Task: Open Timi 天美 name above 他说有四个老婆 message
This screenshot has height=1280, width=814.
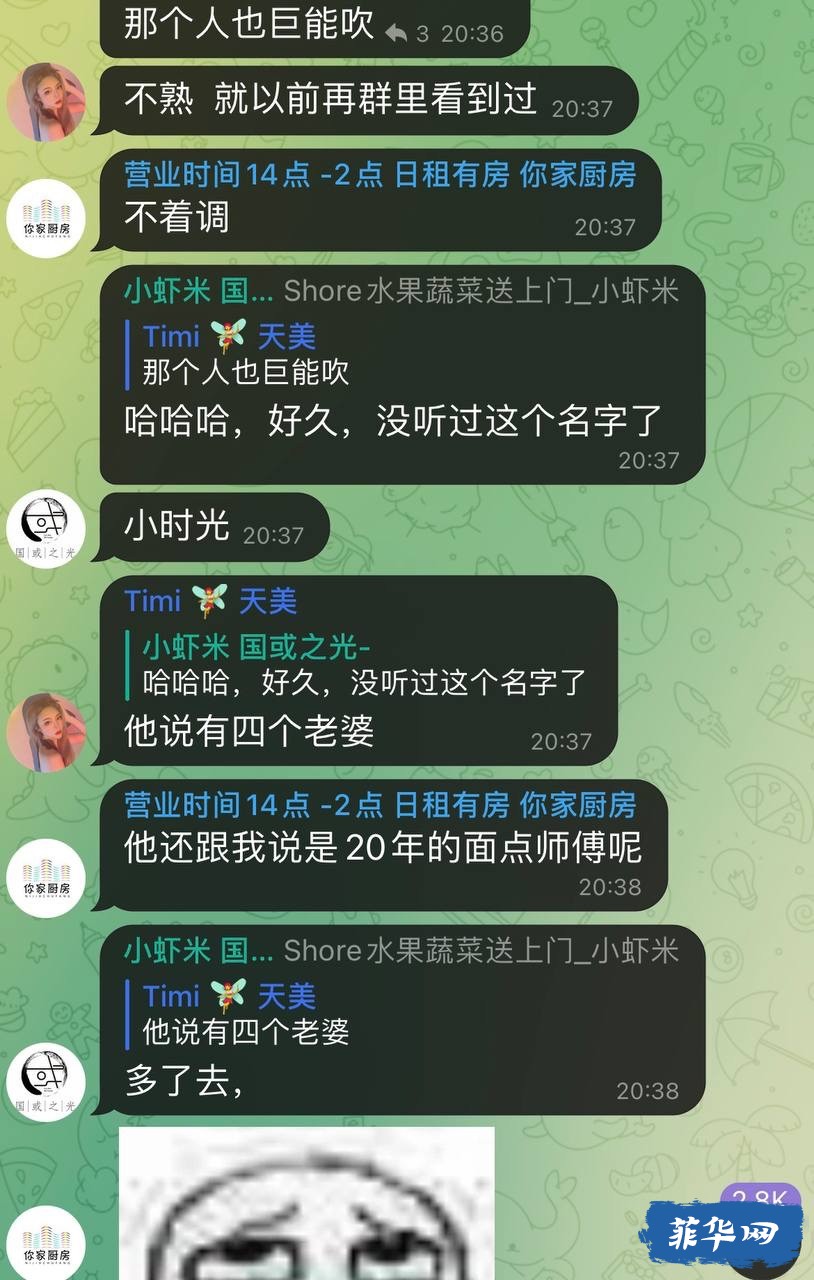Action: [x=211, y=601]
